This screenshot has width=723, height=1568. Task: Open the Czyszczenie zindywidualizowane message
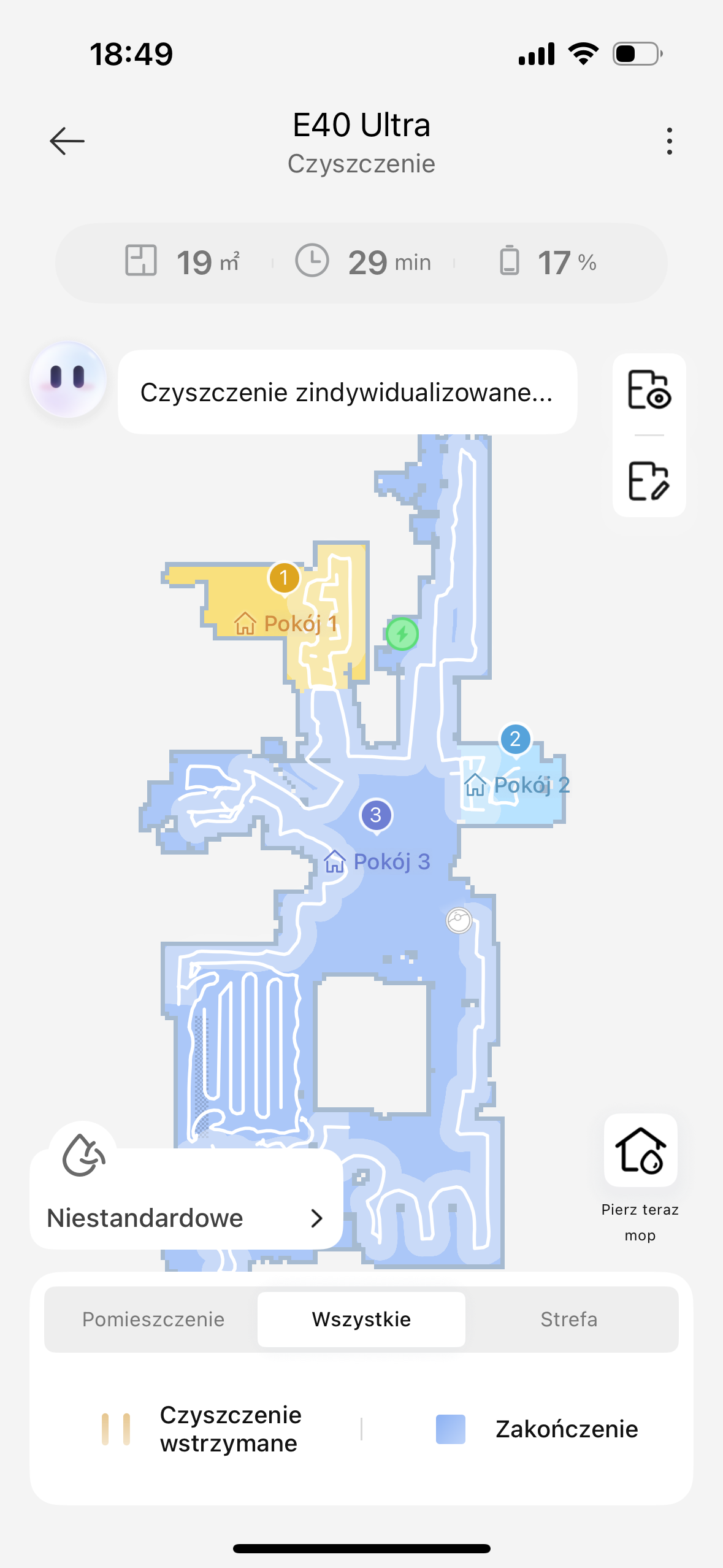(x=347, y=393)
